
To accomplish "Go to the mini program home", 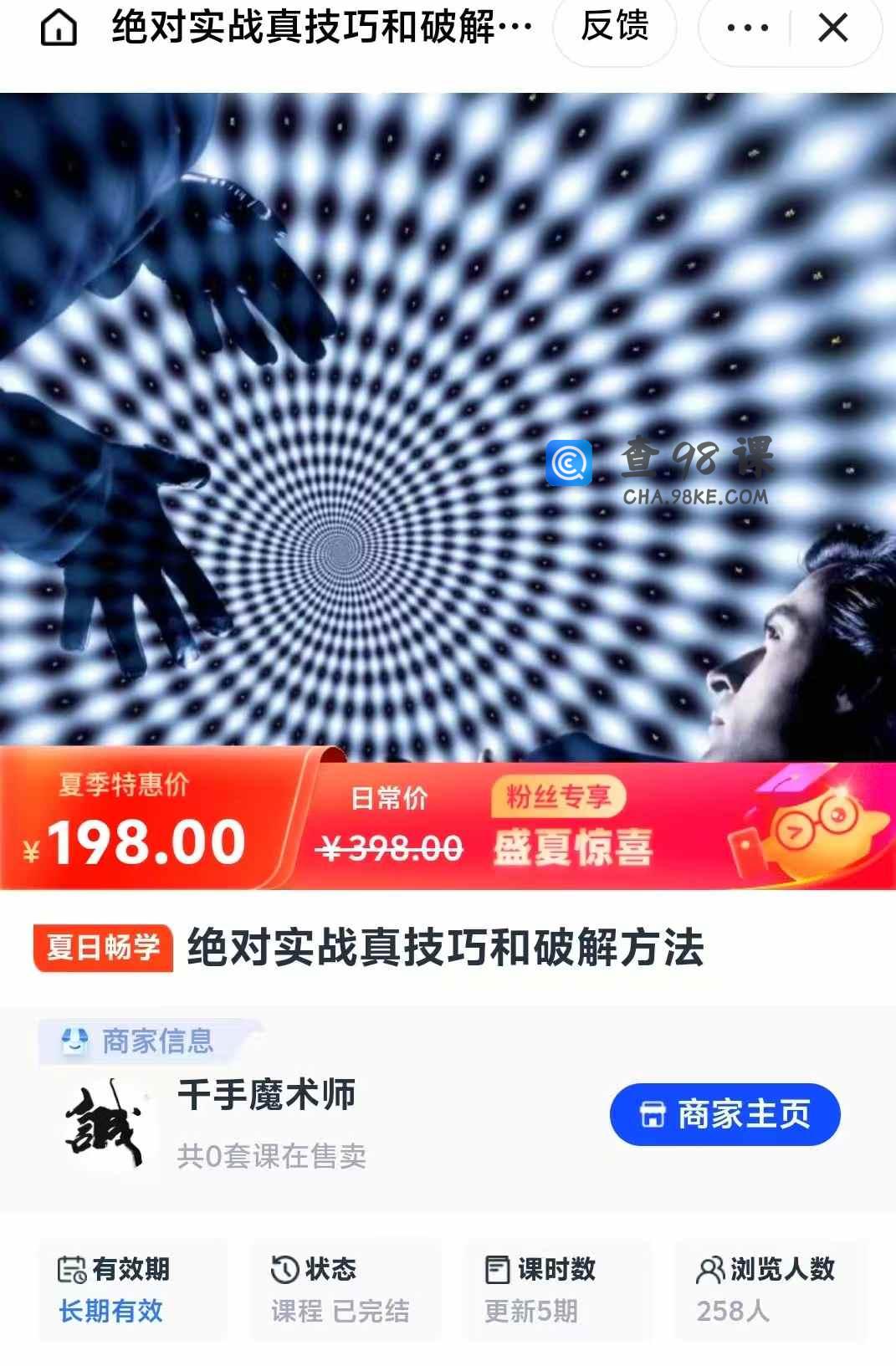I will [x=59, y=28].
